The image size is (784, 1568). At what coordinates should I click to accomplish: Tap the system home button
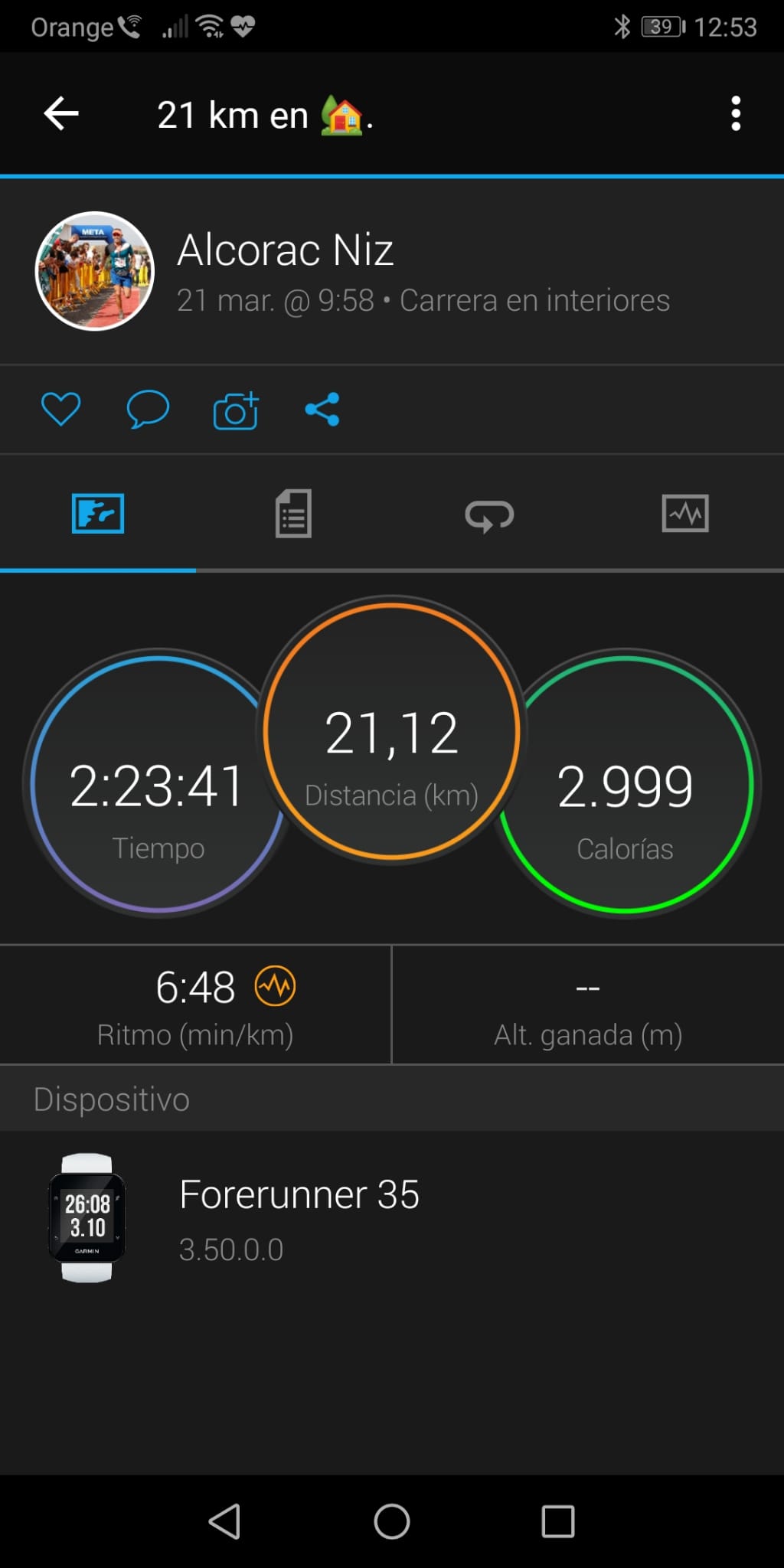[391, 1521]
